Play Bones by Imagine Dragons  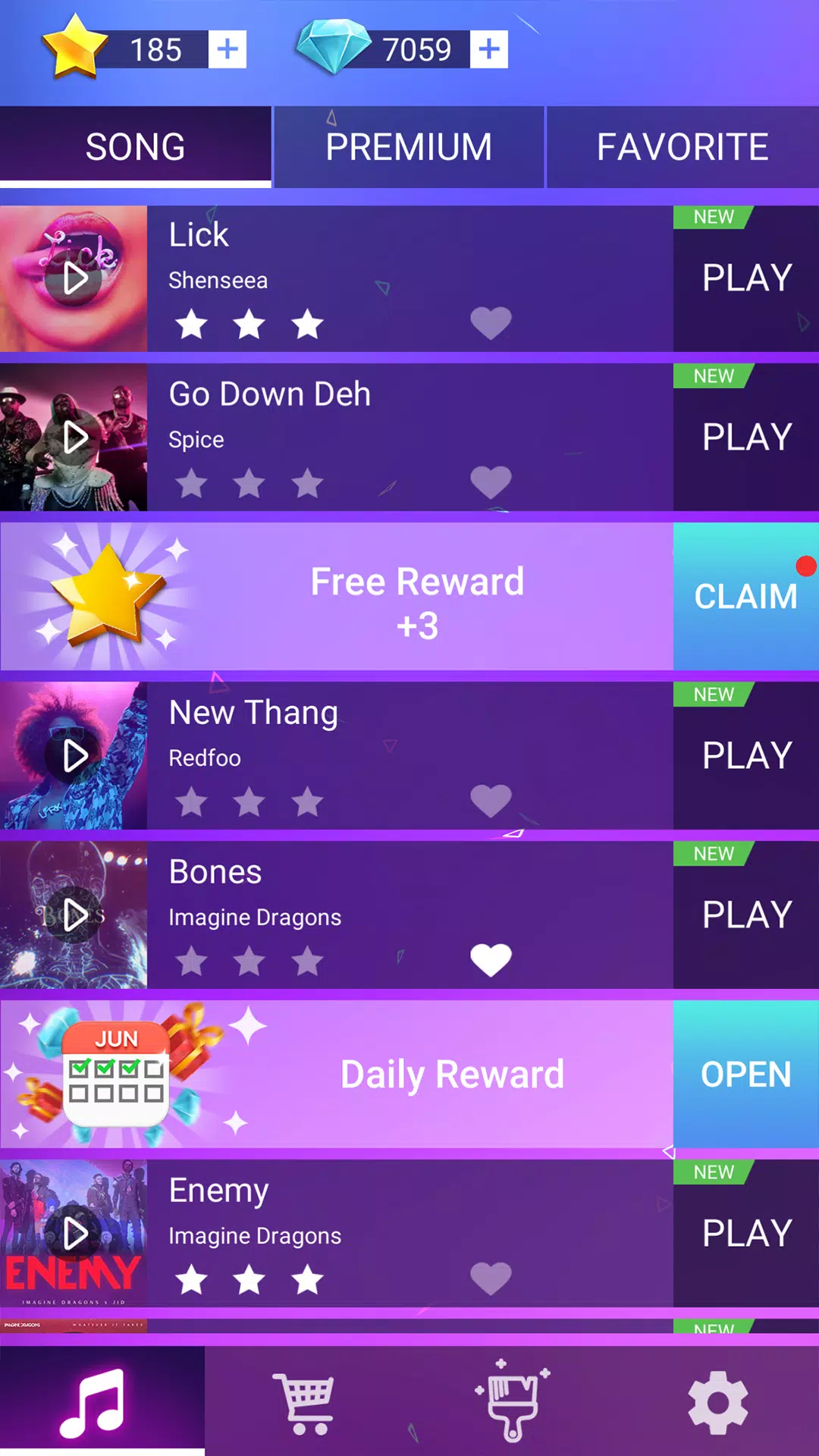pos(746,915)
